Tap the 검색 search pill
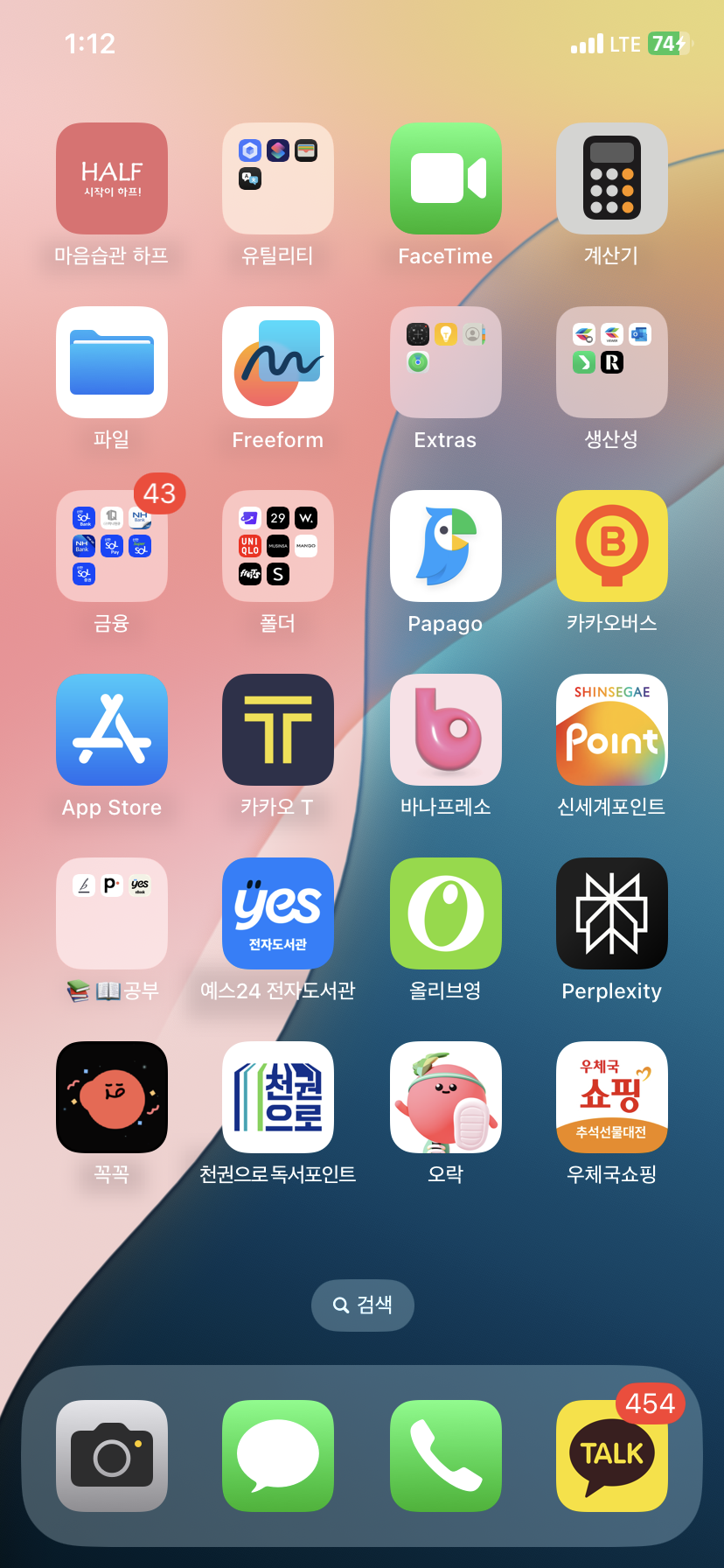 tap(363, 1305)
